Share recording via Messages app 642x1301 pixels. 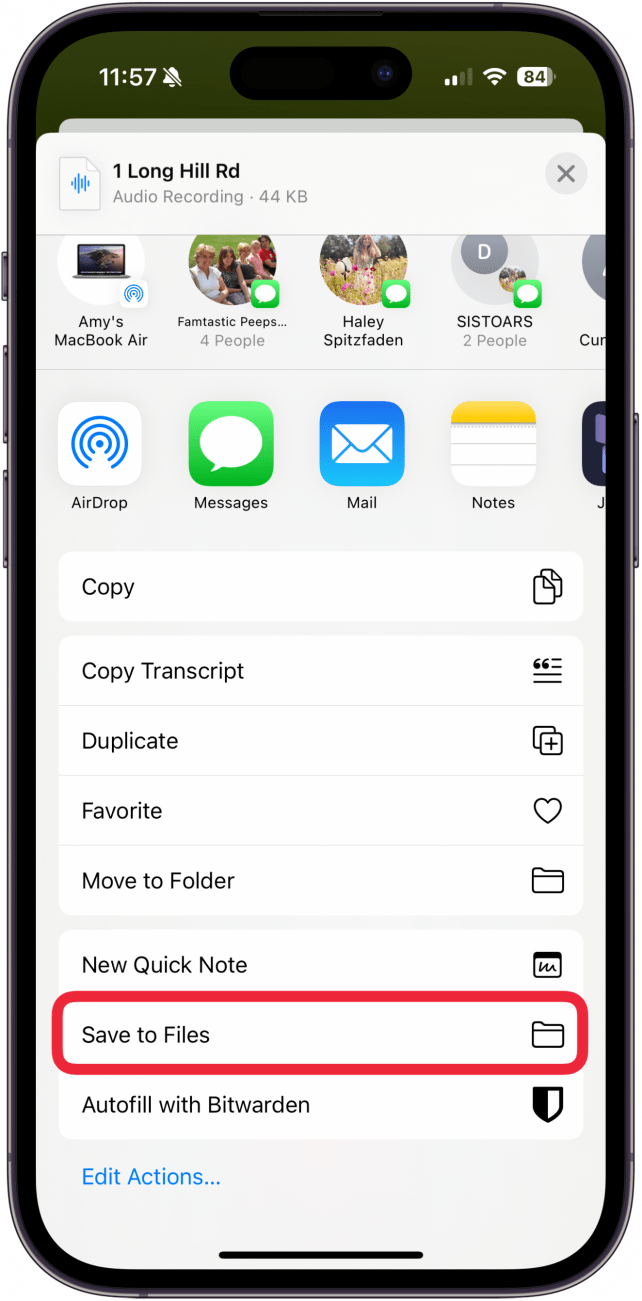(x=231, y=444)
